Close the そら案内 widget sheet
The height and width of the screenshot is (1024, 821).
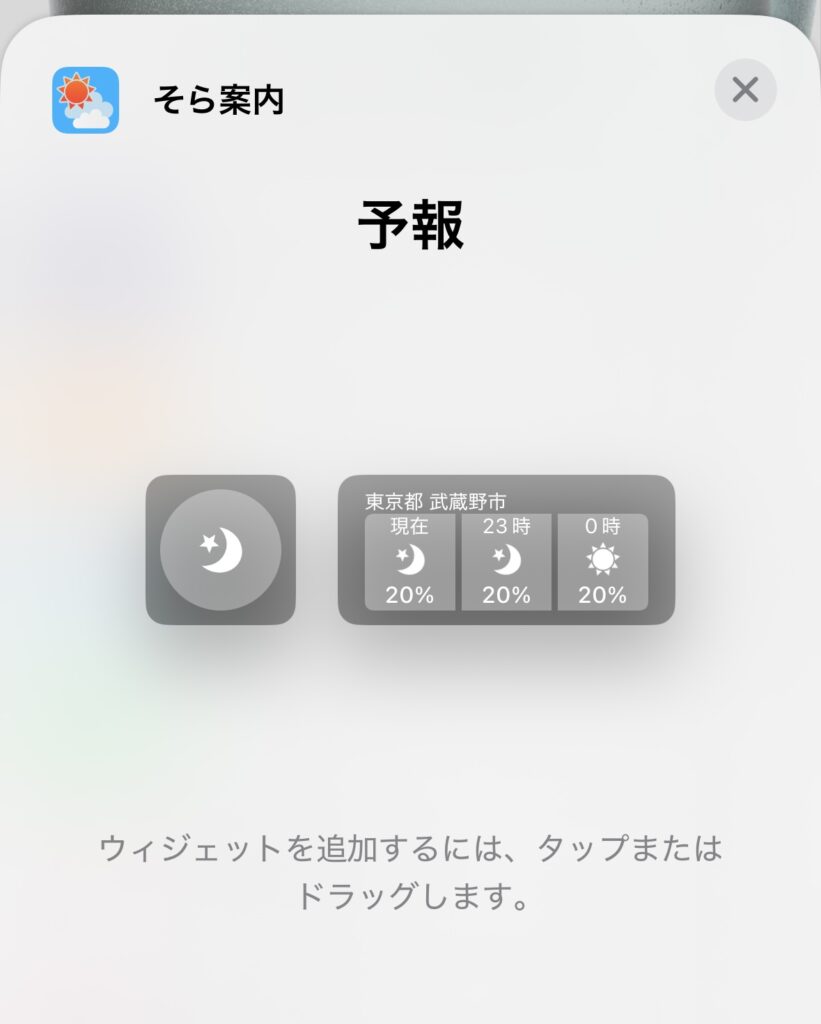(x=745, y=90)
